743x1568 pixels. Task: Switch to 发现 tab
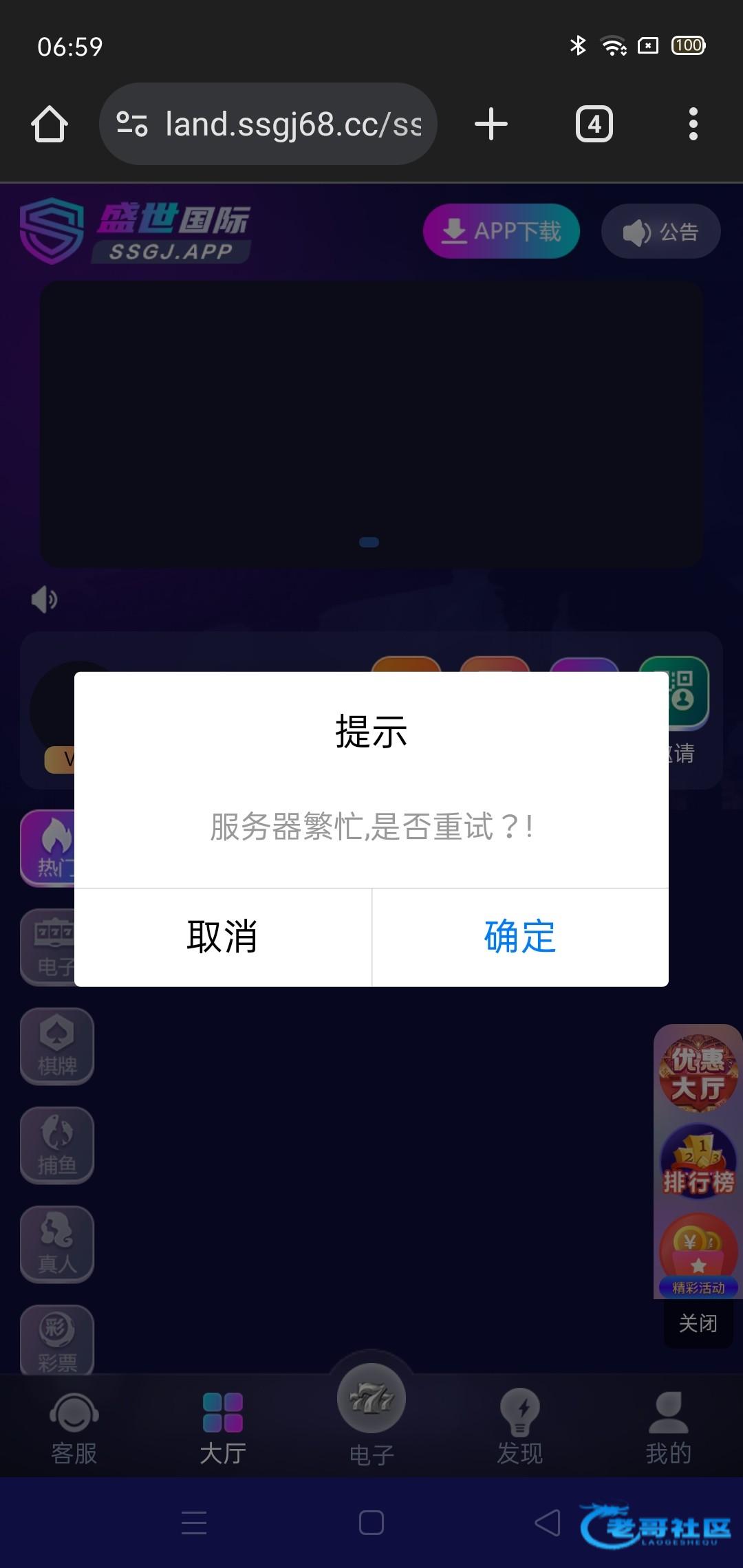tap(519, 1429)
